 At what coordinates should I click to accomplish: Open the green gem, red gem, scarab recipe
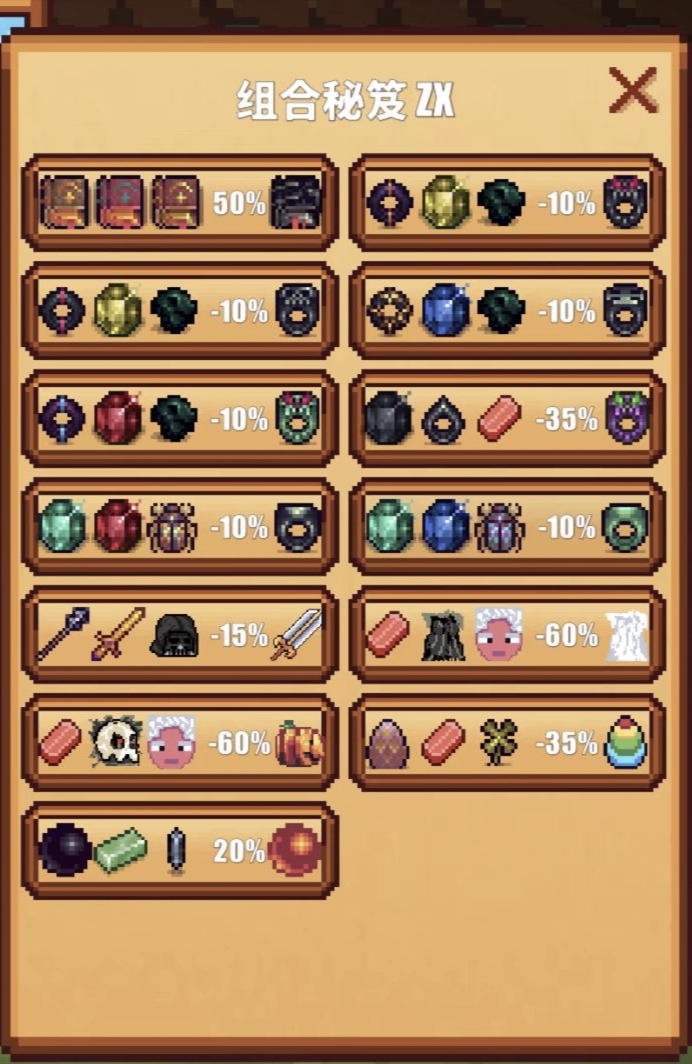click(x=180, y=527)
